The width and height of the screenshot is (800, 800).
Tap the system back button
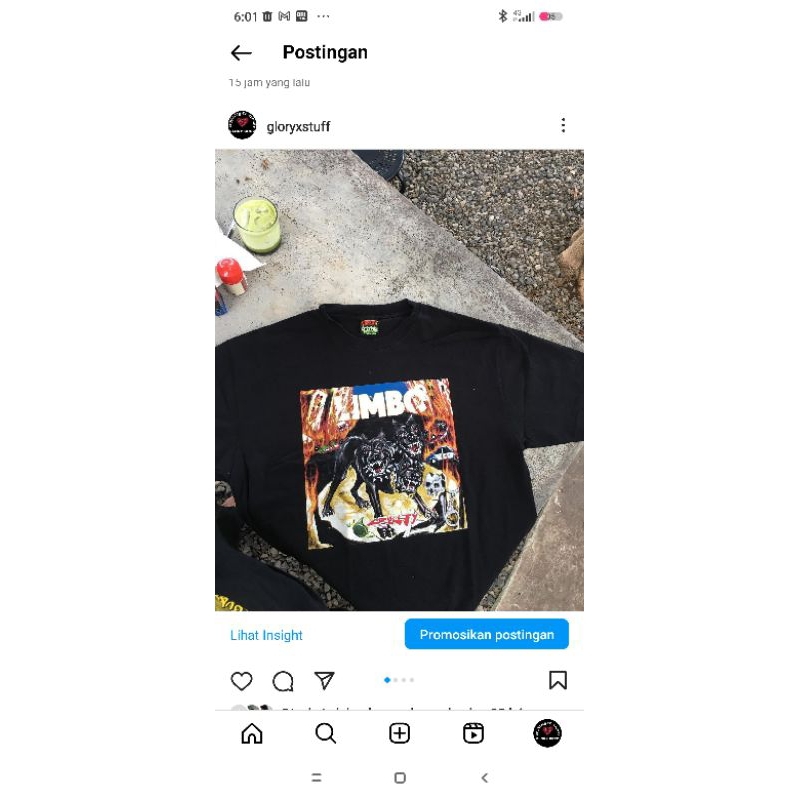485,778
